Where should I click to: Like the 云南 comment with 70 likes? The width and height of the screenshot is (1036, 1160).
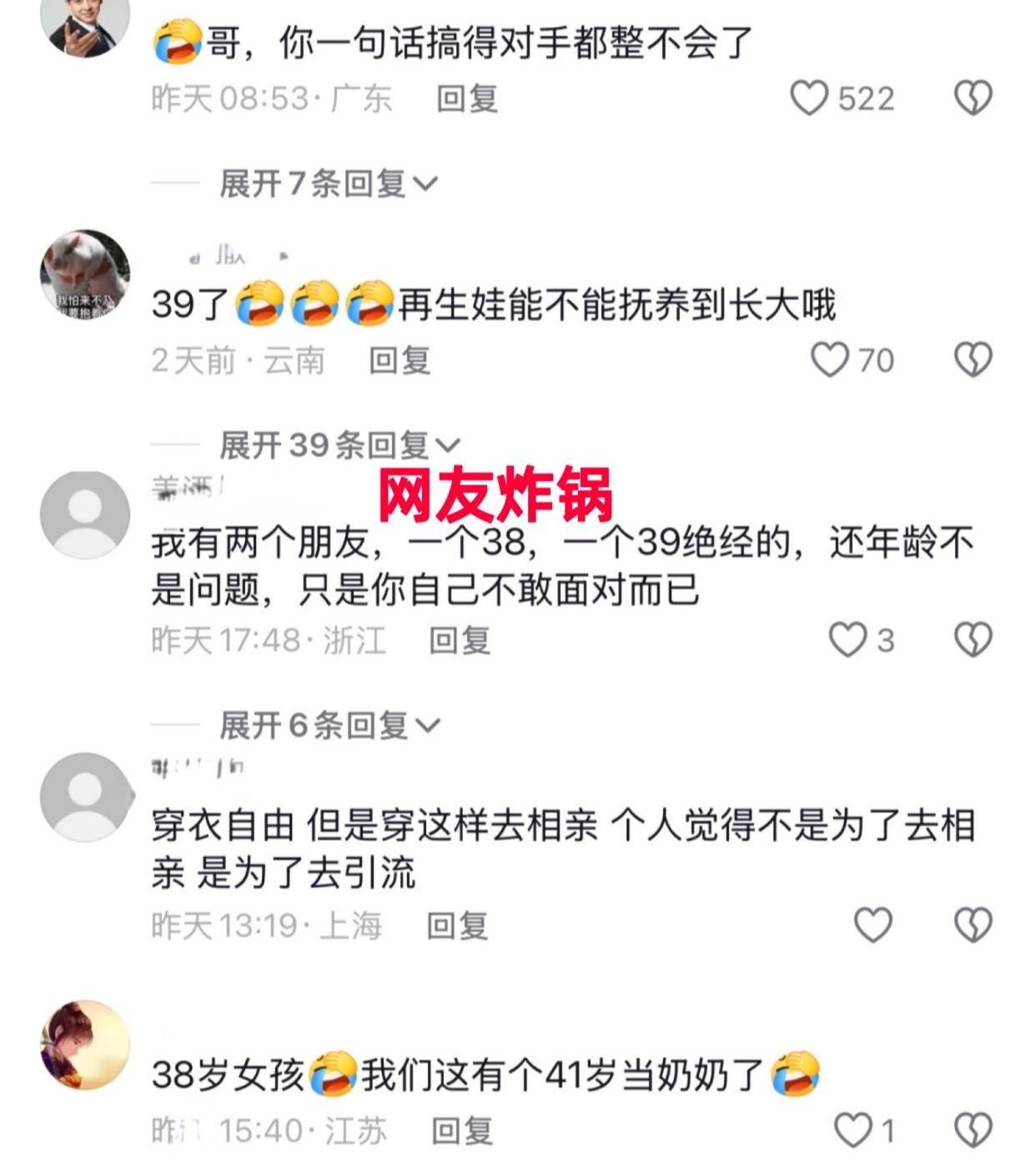coord(830,360)
